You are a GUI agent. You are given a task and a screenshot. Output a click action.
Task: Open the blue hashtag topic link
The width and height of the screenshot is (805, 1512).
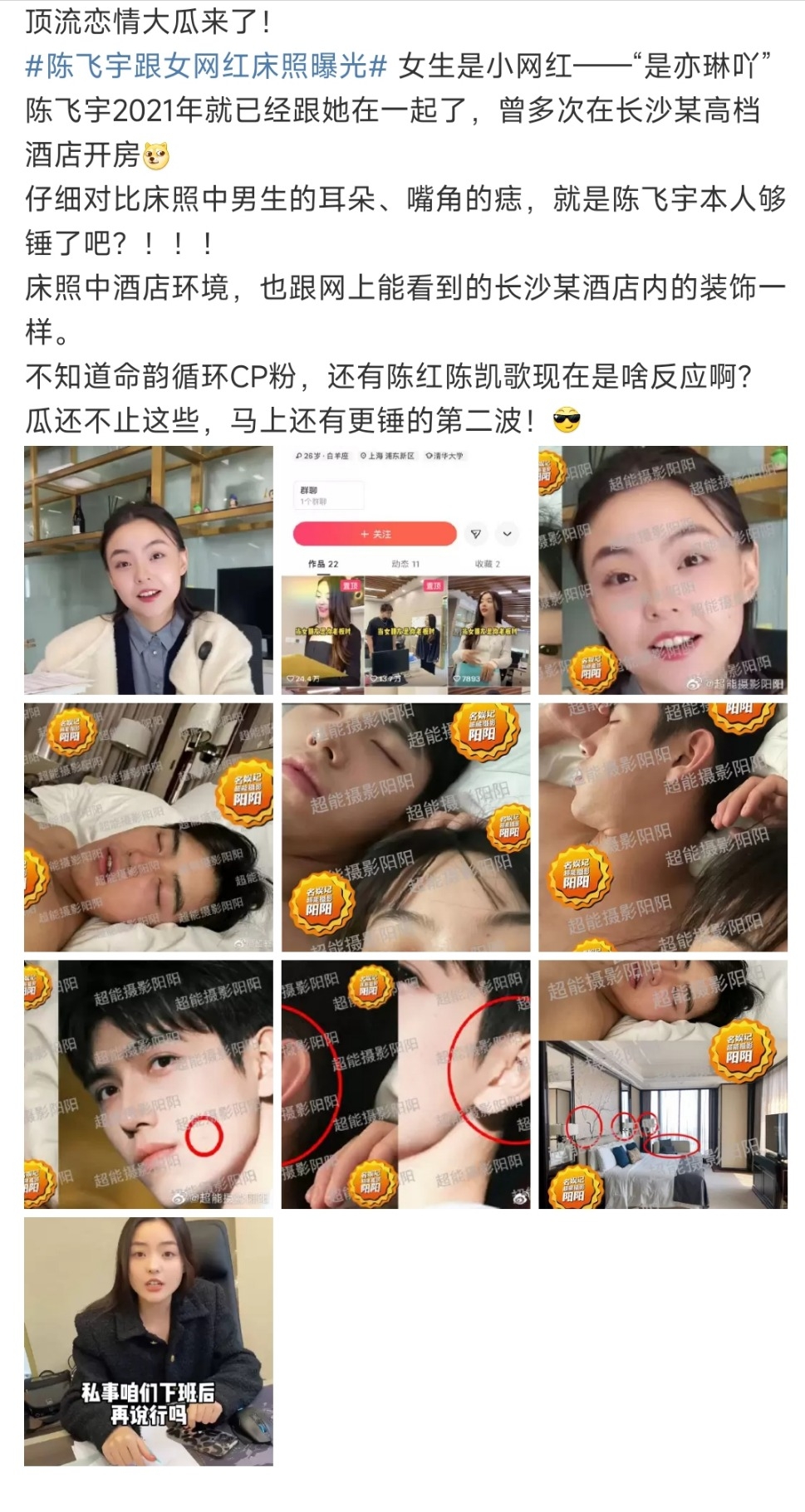[206, 66]
